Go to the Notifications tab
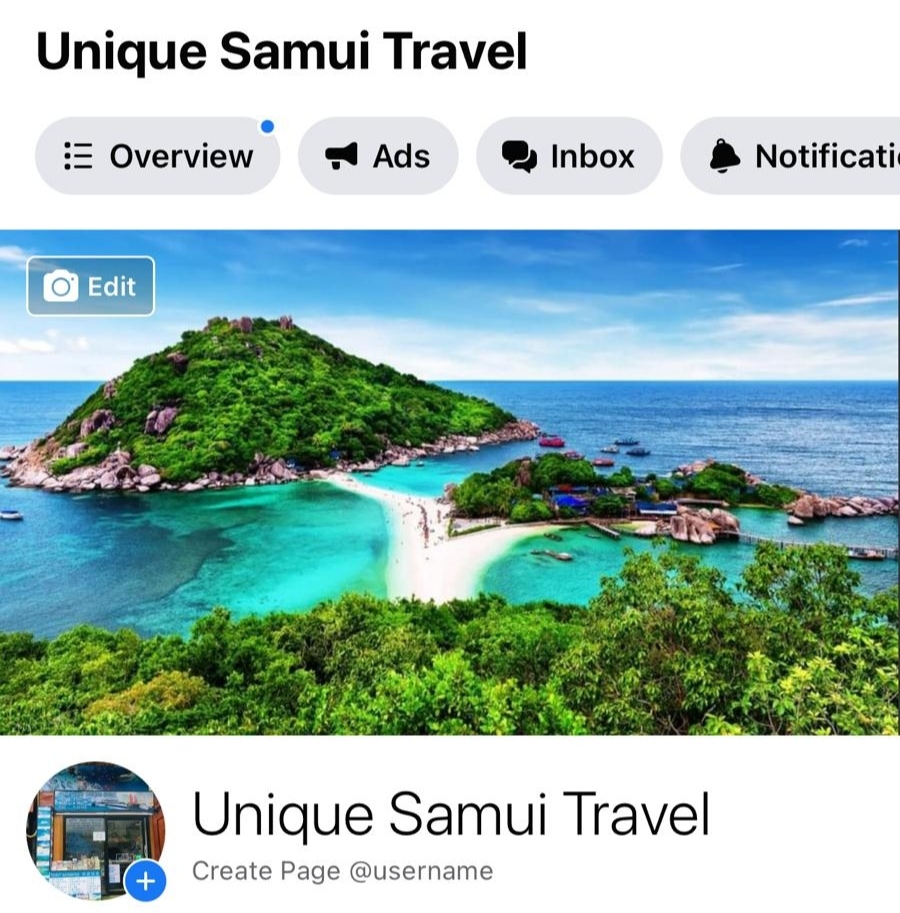 pyautogui.click(x=800, y=156)
